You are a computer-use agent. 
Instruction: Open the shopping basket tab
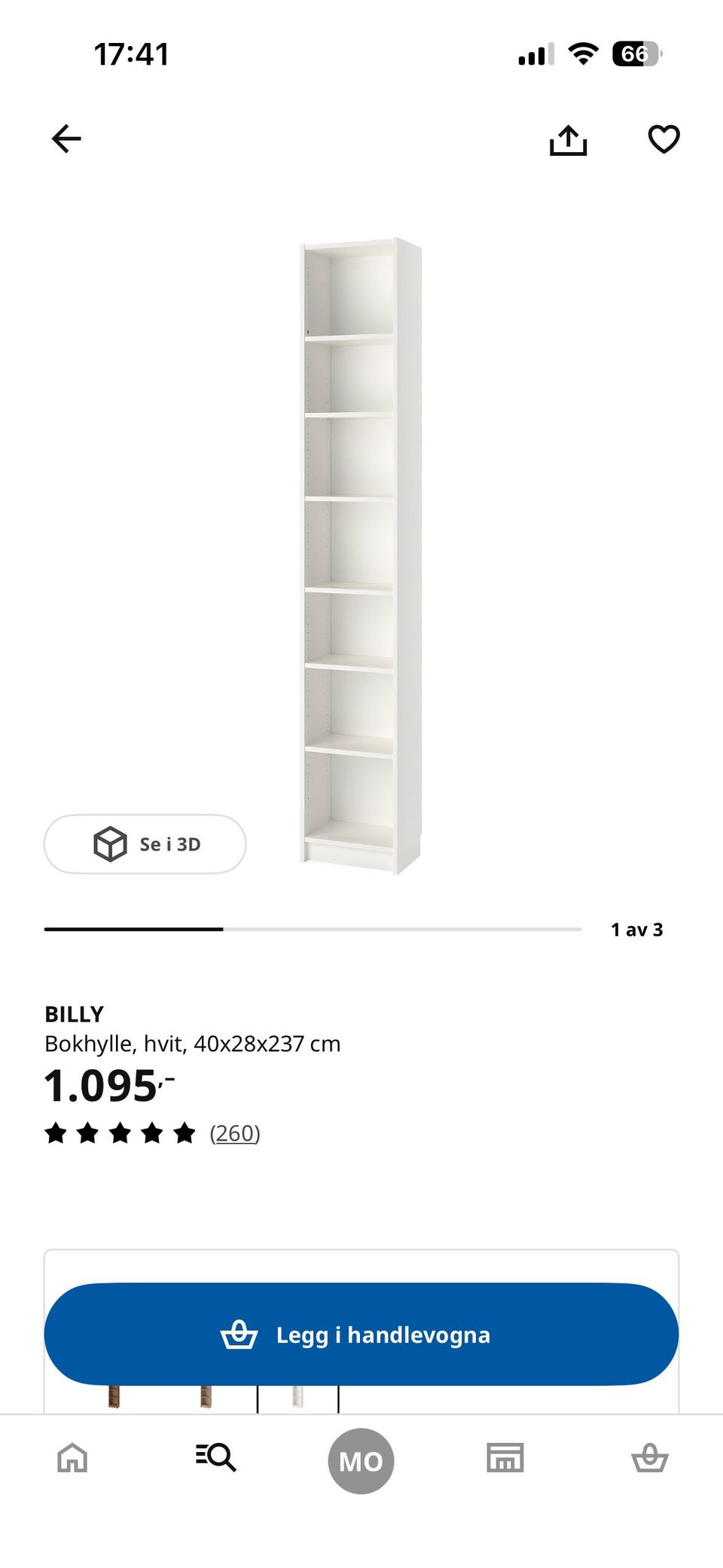tap(649, 1457)
